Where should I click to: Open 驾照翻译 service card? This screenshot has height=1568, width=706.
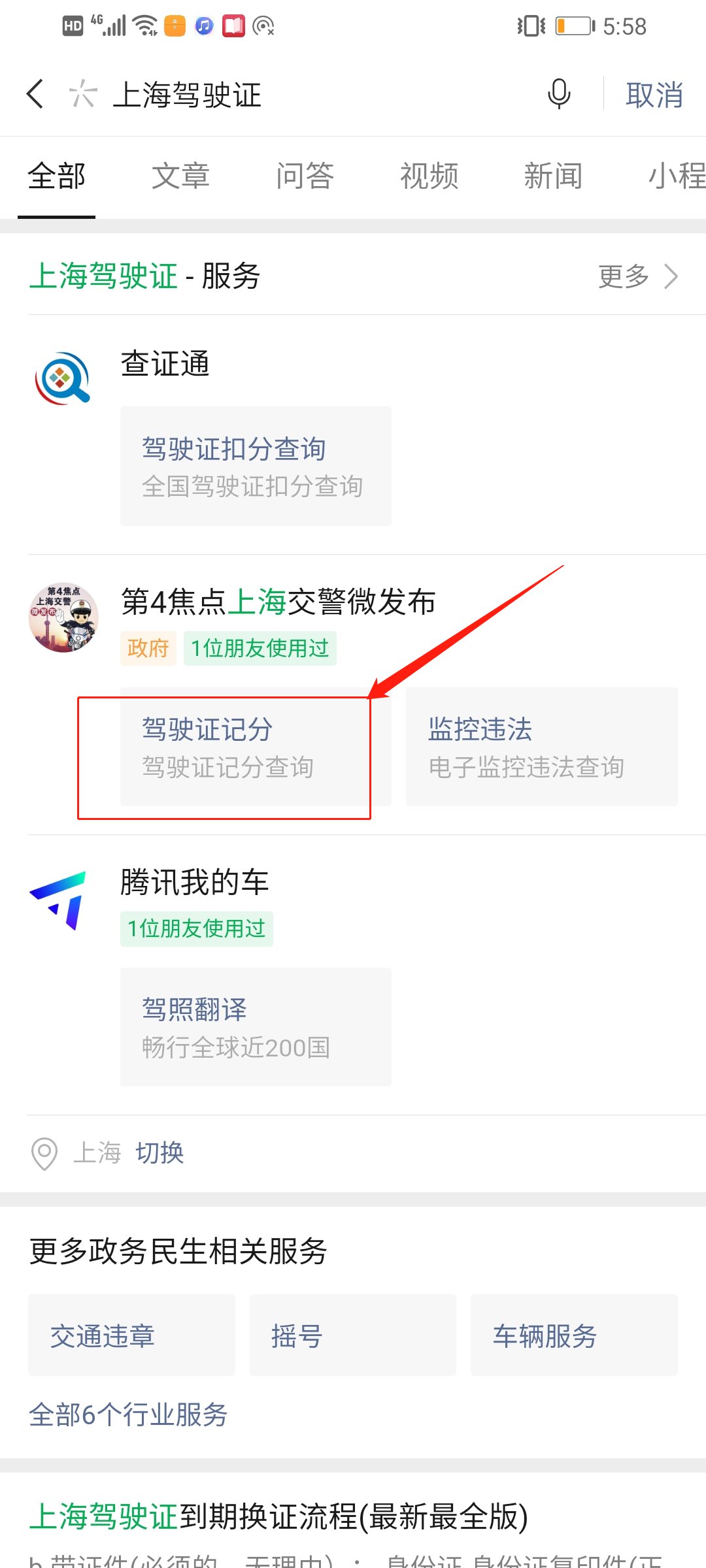[256, 1027]
